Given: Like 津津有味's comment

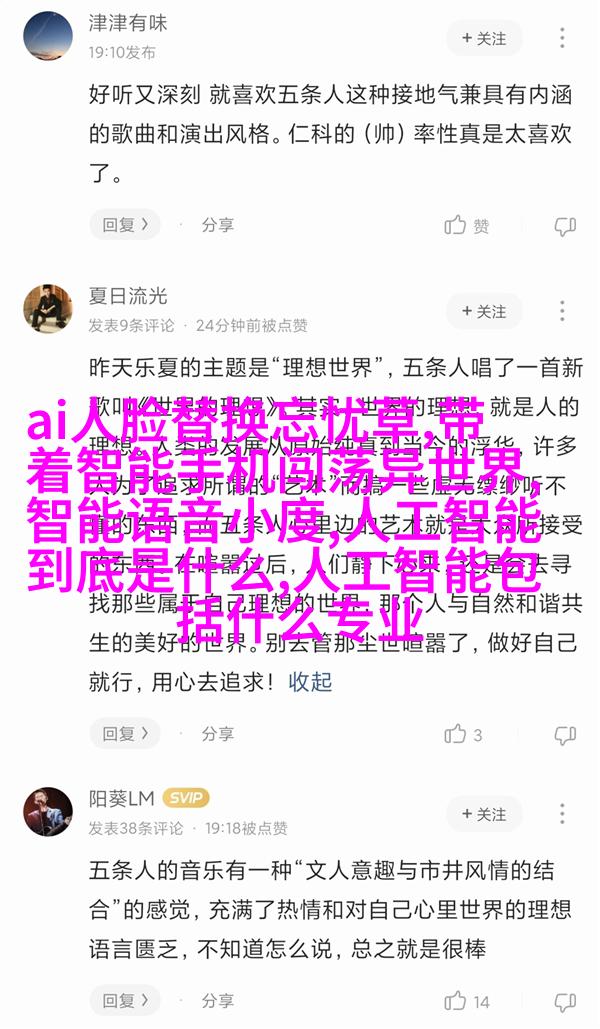Looking at the screenshot, I should point(467,226).
